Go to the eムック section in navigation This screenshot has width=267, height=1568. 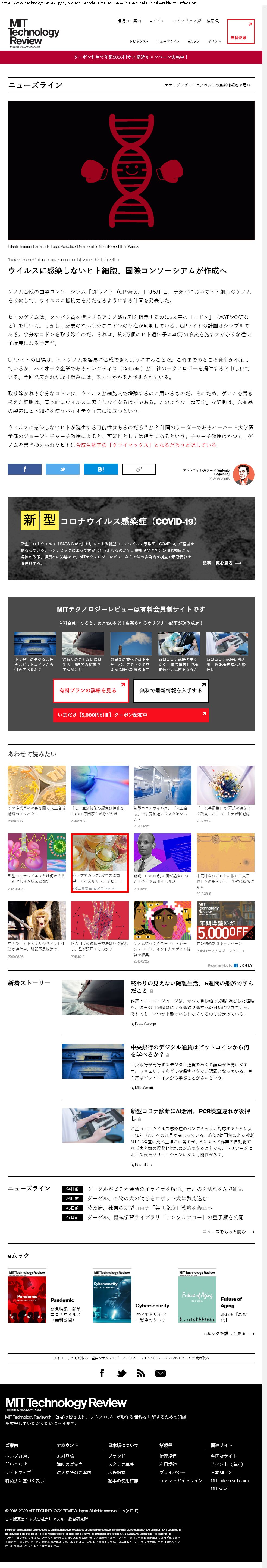193,41
